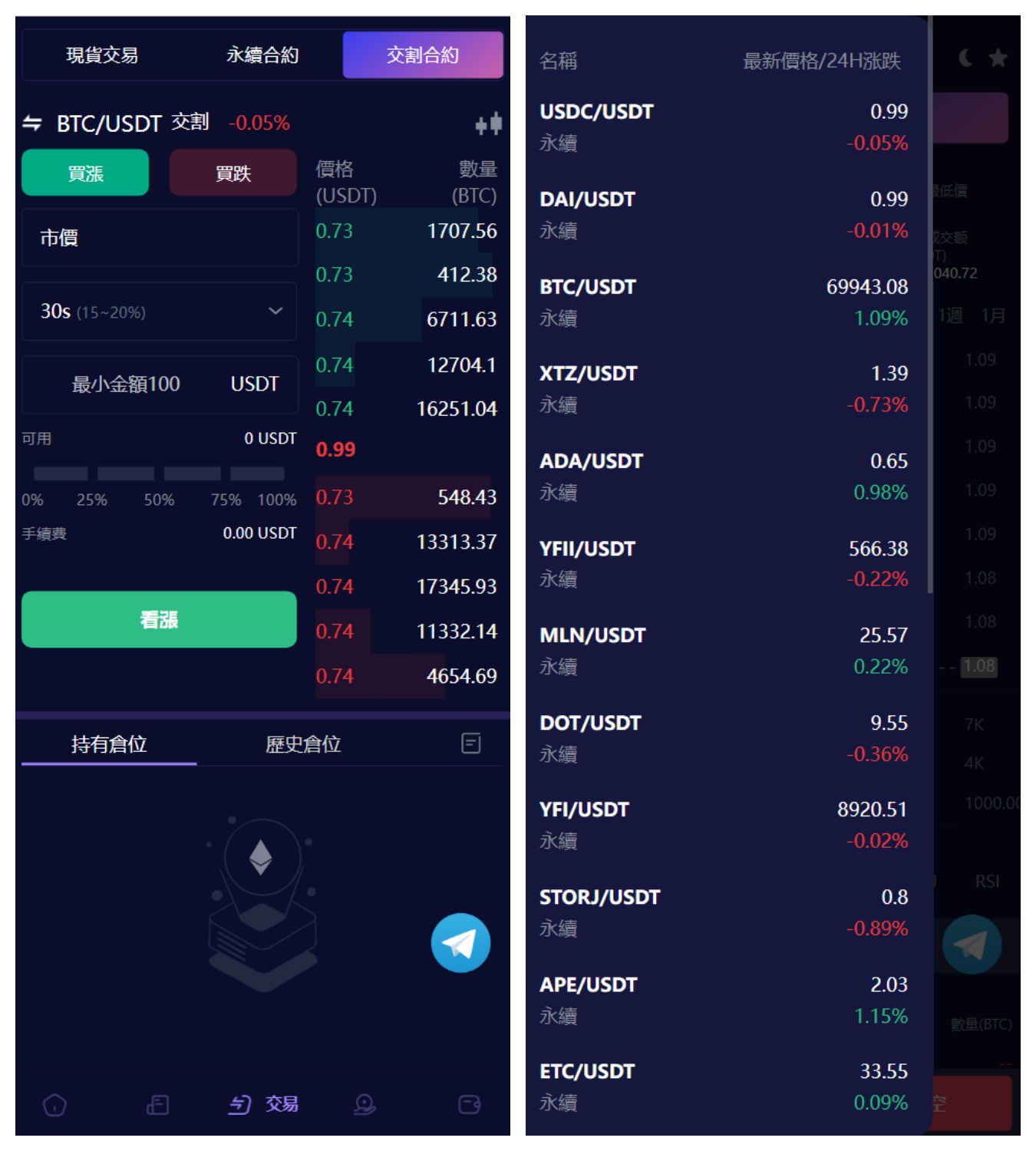Open the wallet icon in bottom navigation
The width and height of the screenshot is (1036, 1151).
click(469, 1105)
